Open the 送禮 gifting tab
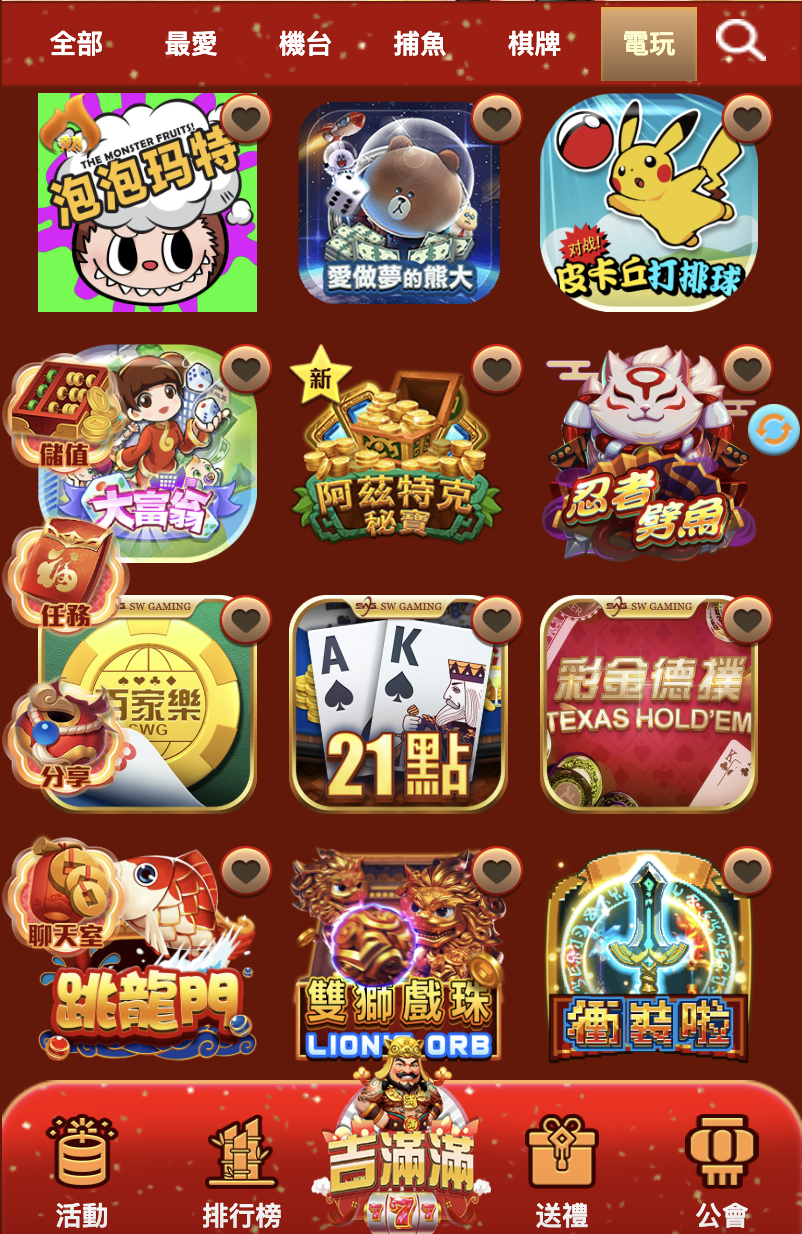 tap(562, 1170)
